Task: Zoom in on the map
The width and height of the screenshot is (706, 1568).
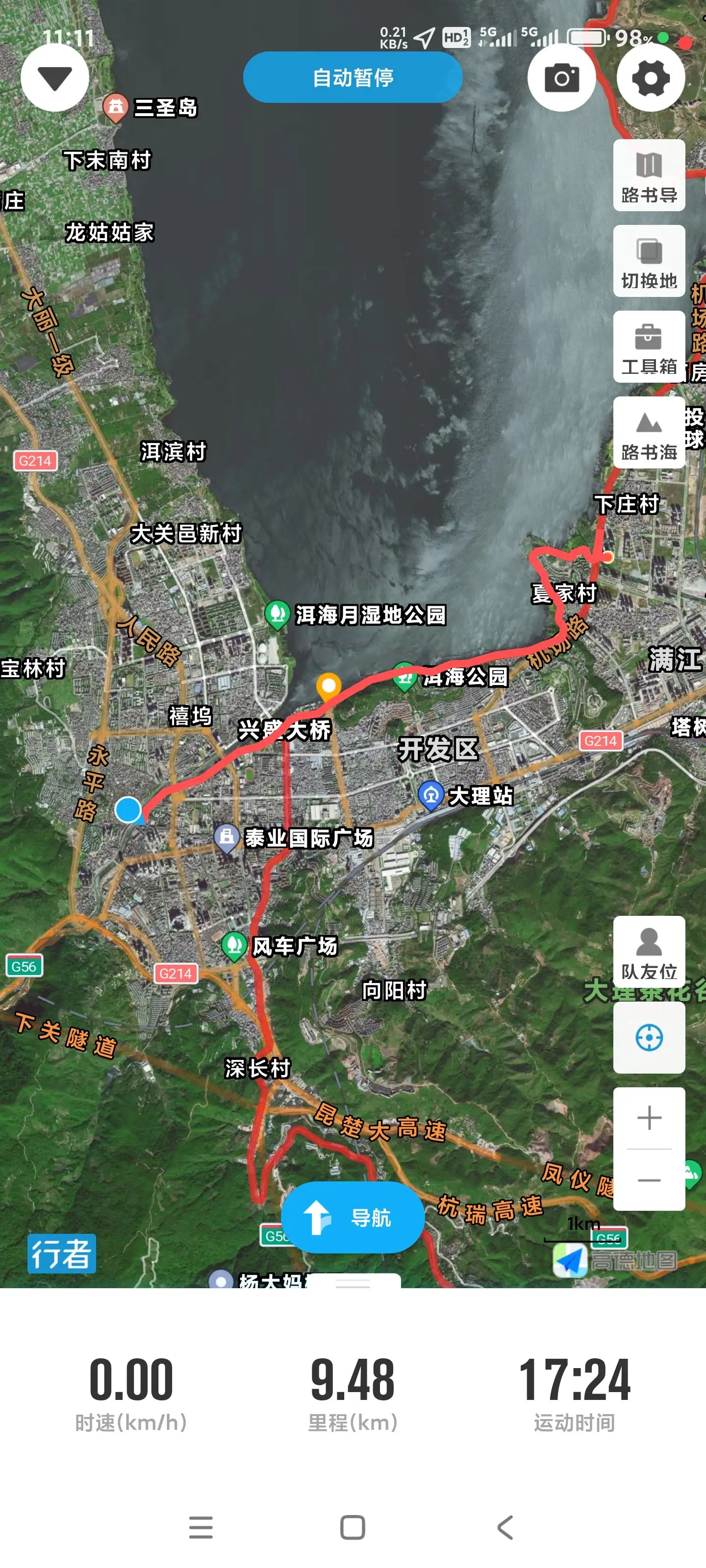Action: click(649, 1118)
